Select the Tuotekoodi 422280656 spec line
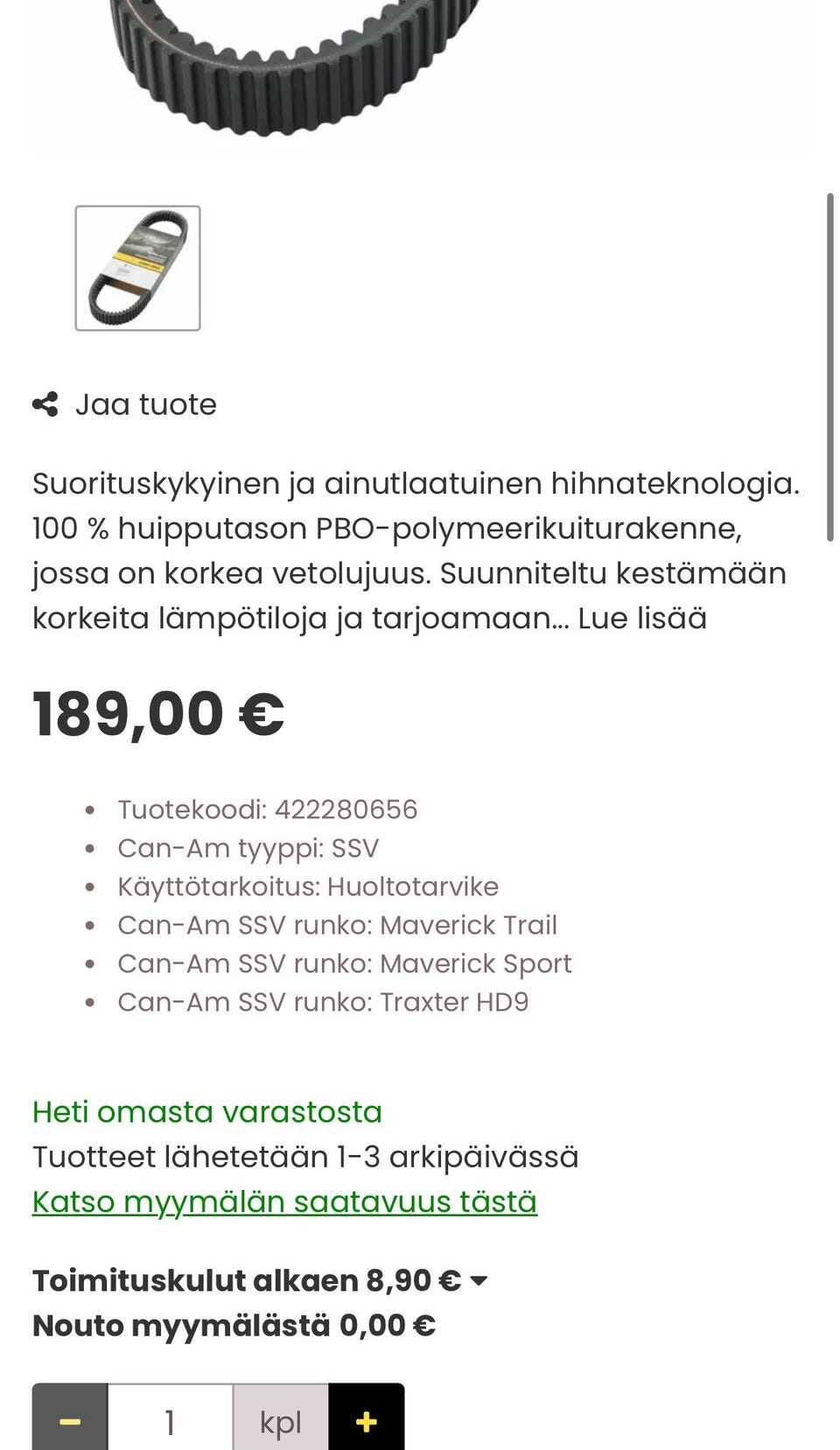 click(268, 809)
